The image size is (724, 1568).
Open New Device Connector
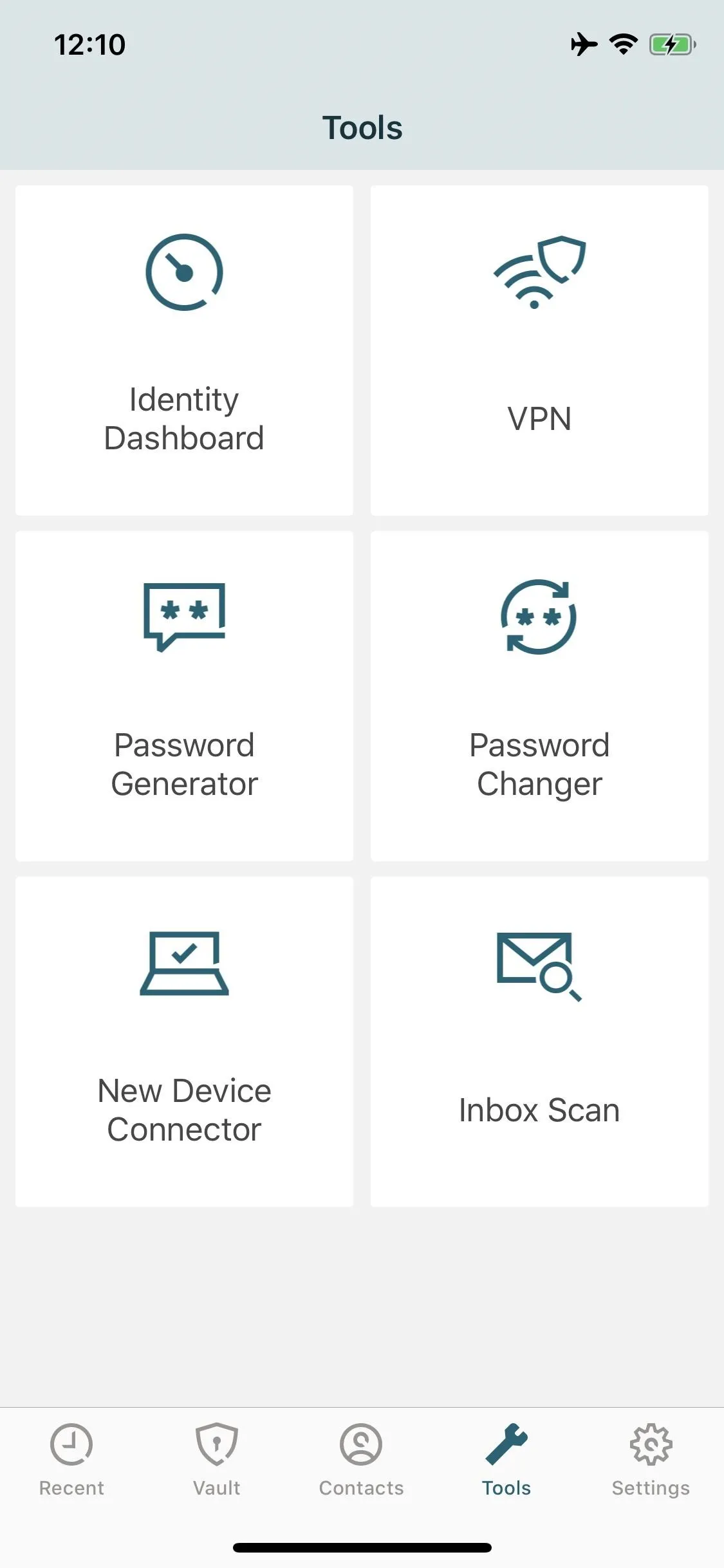pyautogui.click(x=184, y=1041)
